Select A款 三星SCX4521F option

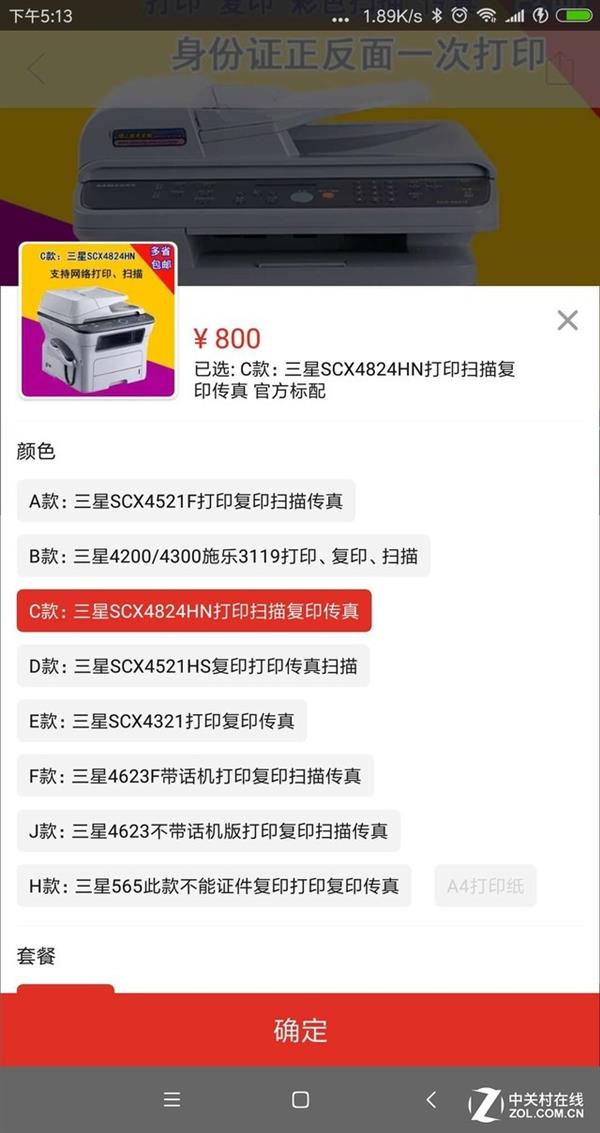click(x=186, y=501)
